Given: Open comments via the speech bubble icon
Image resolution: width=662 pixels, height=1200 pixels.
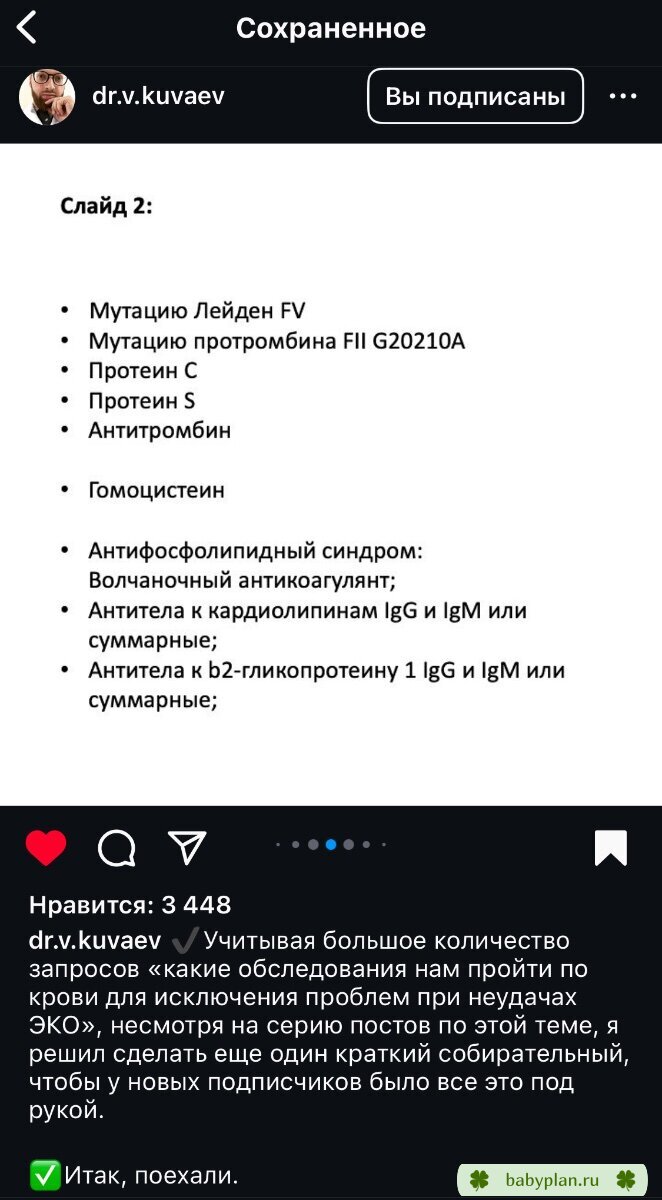Looking at the screenshot, I should (117, 848).
